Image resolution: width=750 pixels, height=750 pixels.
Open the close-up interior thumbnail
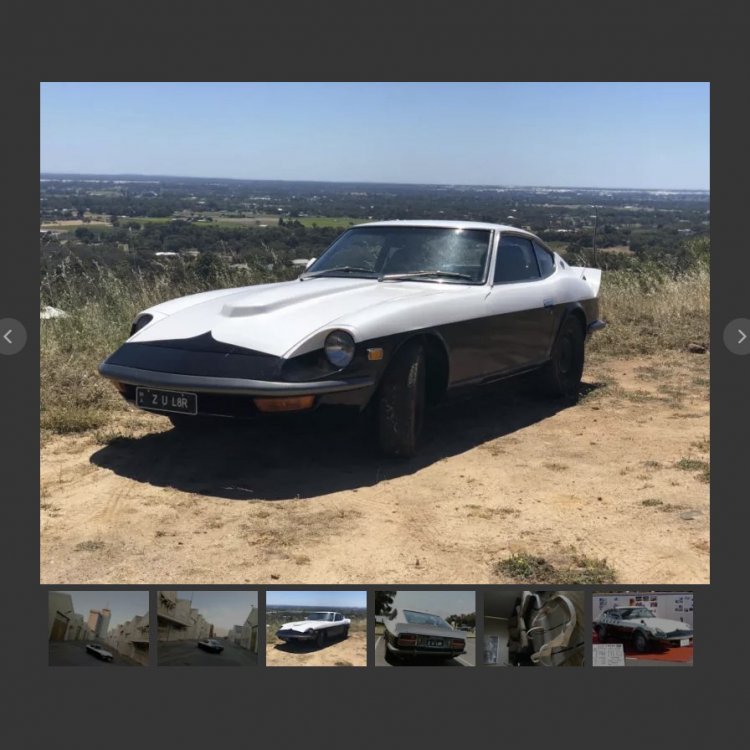pyautogui.click(x=534, y=628)
